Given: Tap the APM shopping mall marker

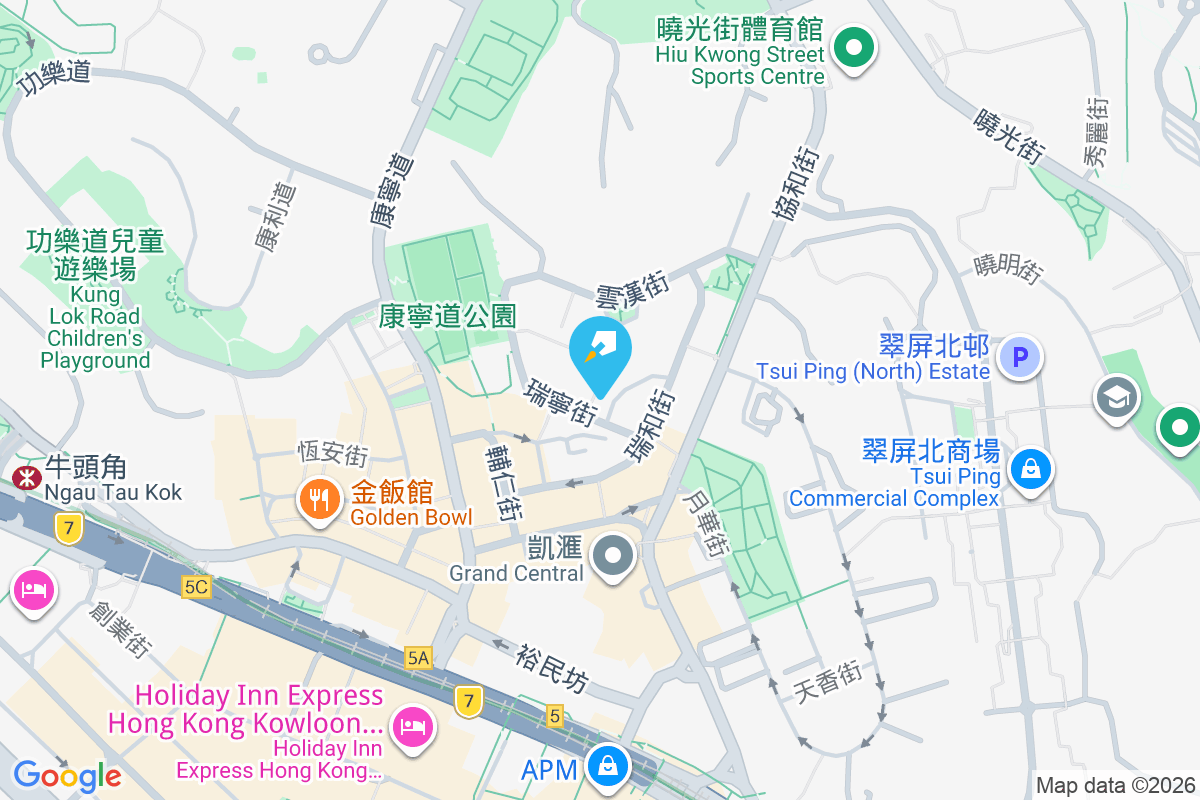Looking at the screenshot, I should [x=606, y=766].
